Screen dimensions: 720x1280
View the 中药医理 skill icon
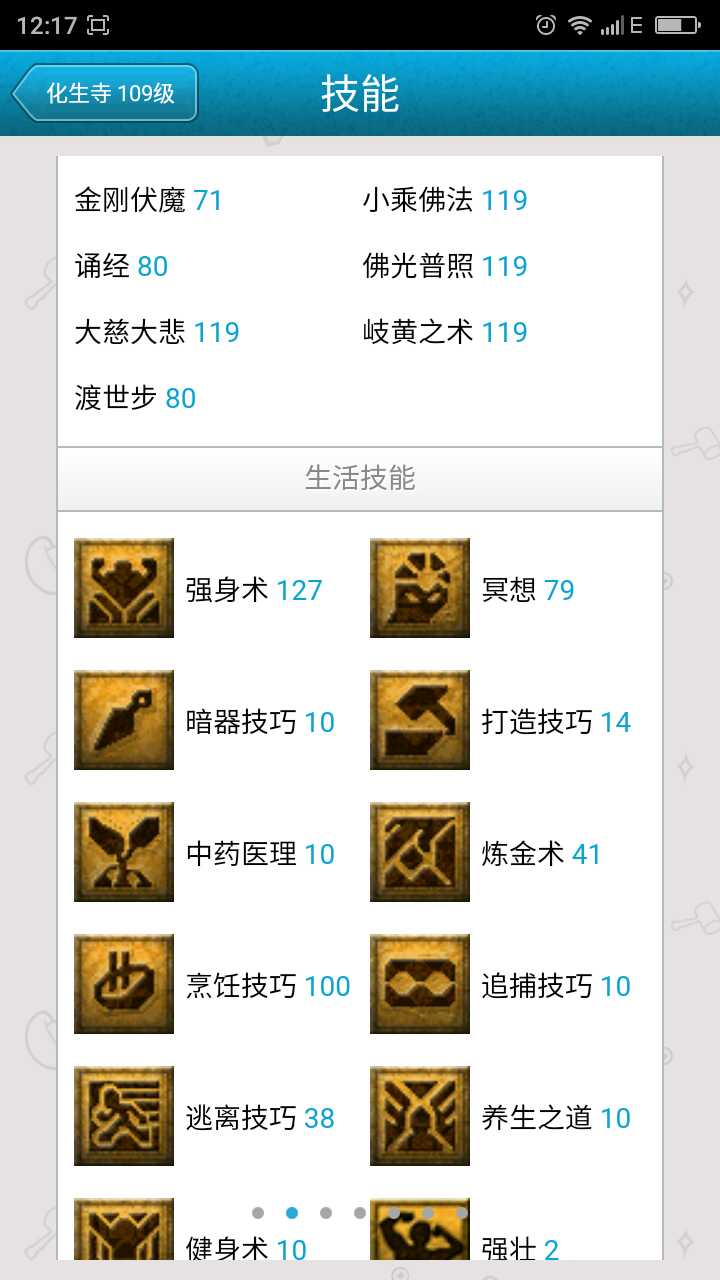124,852
